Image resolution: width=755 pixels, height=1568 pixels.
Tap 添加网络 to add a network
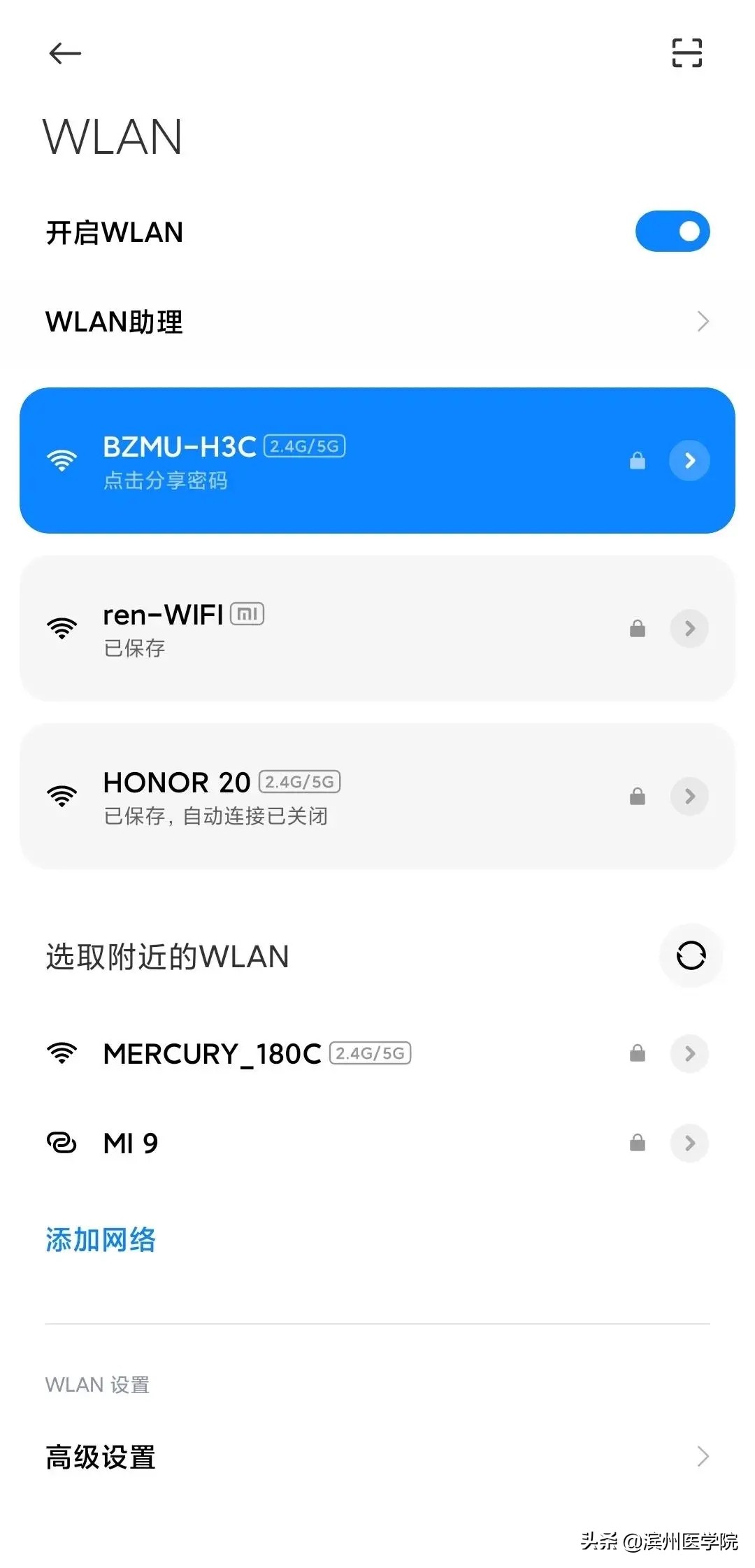(x=99, y=1238)
